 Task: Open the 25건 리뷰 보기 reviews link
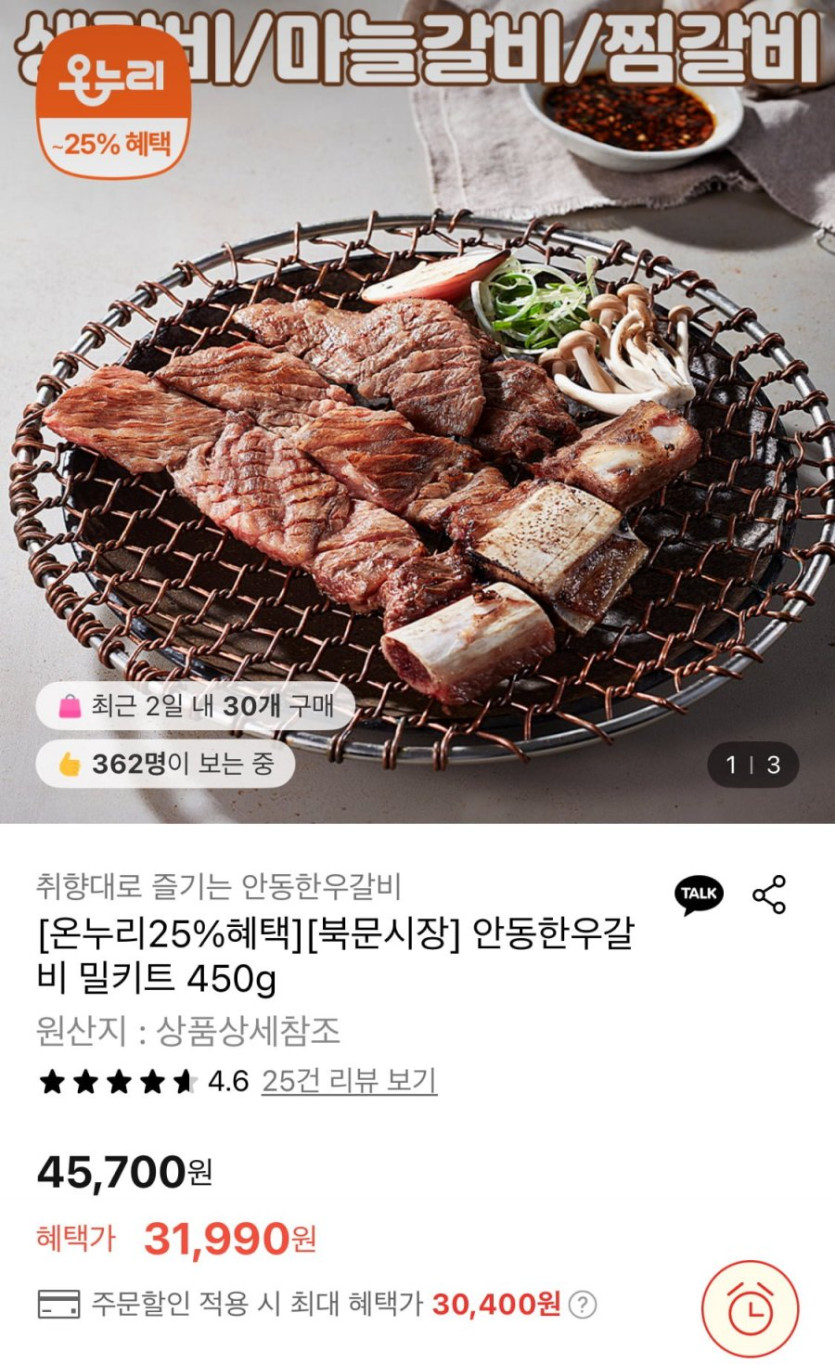[349, 1081]
